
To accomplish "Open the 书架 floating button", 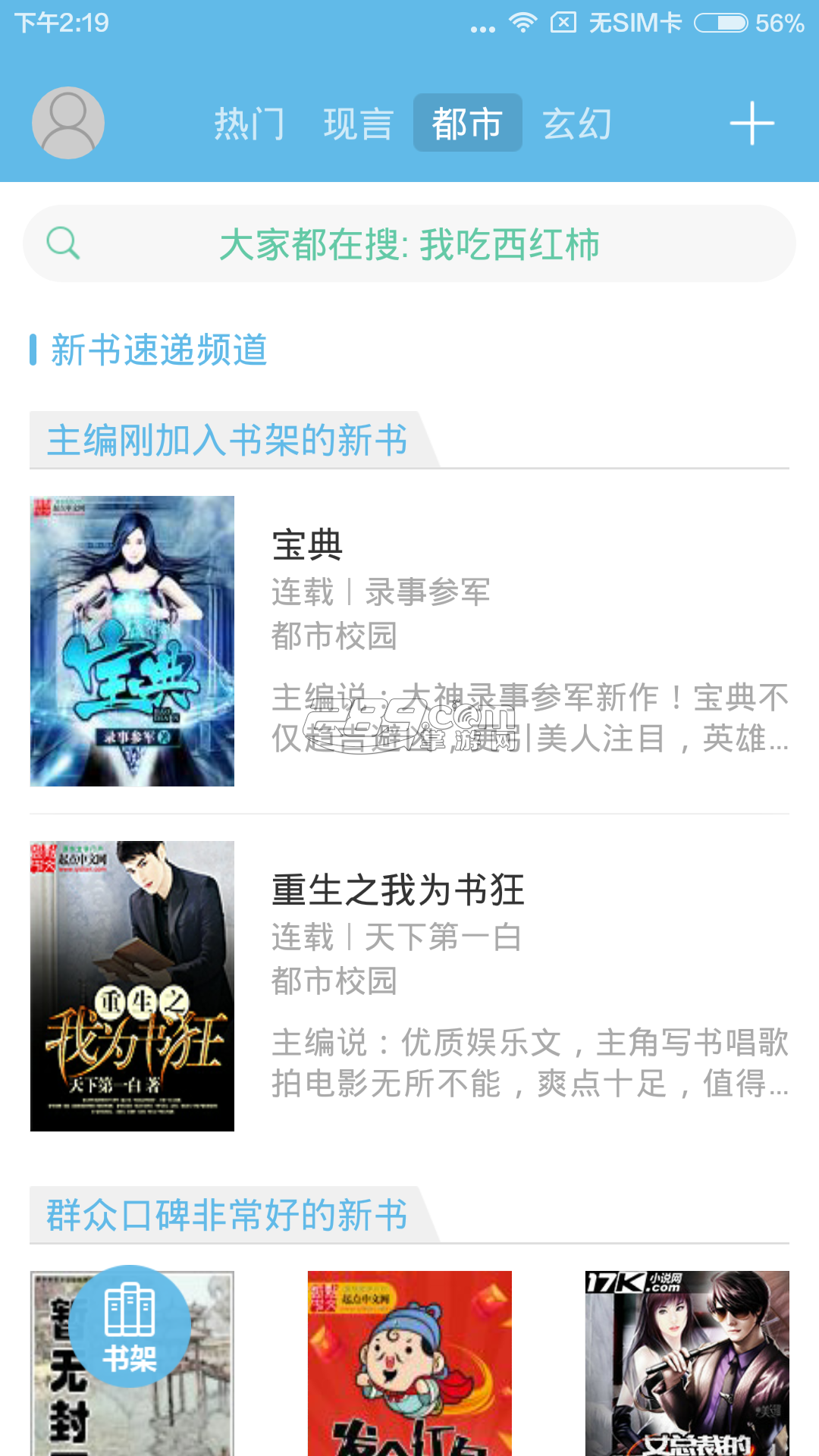I will [130, 1326].
